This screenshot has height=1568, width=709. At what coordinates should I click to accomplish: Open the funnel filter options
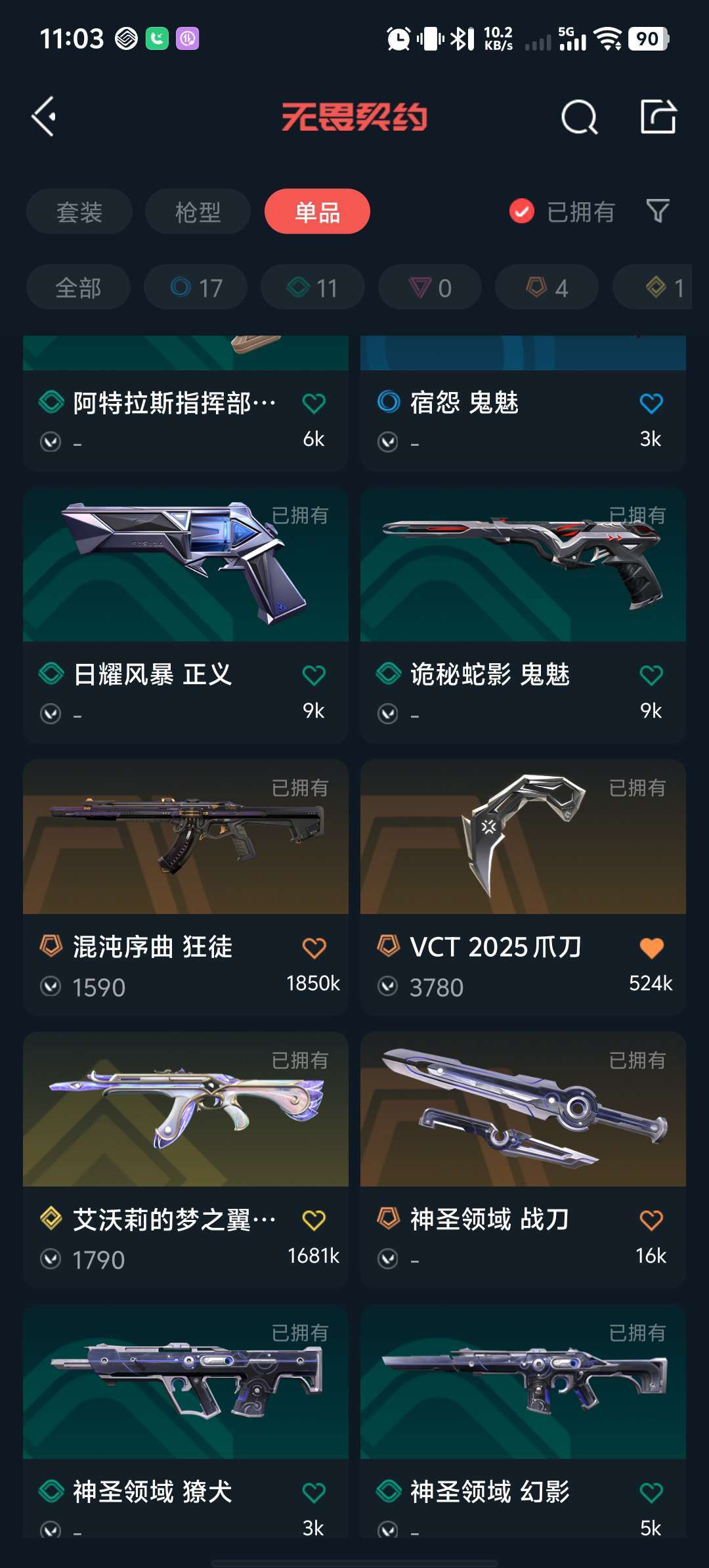(x=658, y=211)
